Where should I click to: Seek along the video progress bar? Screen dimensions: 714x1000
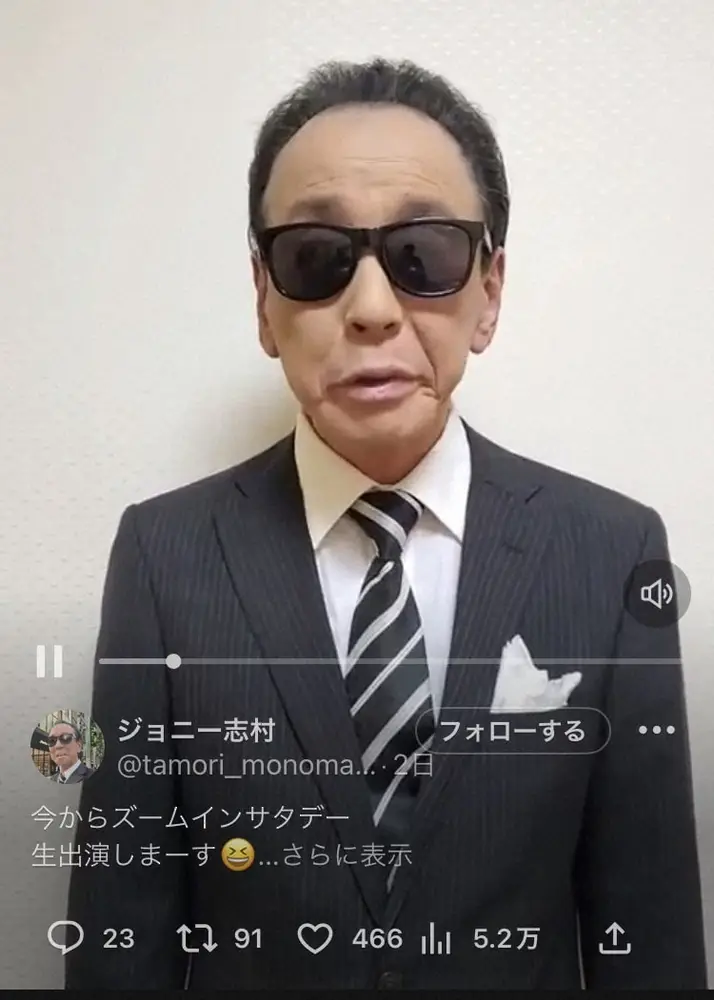click(x=400, y=661)
